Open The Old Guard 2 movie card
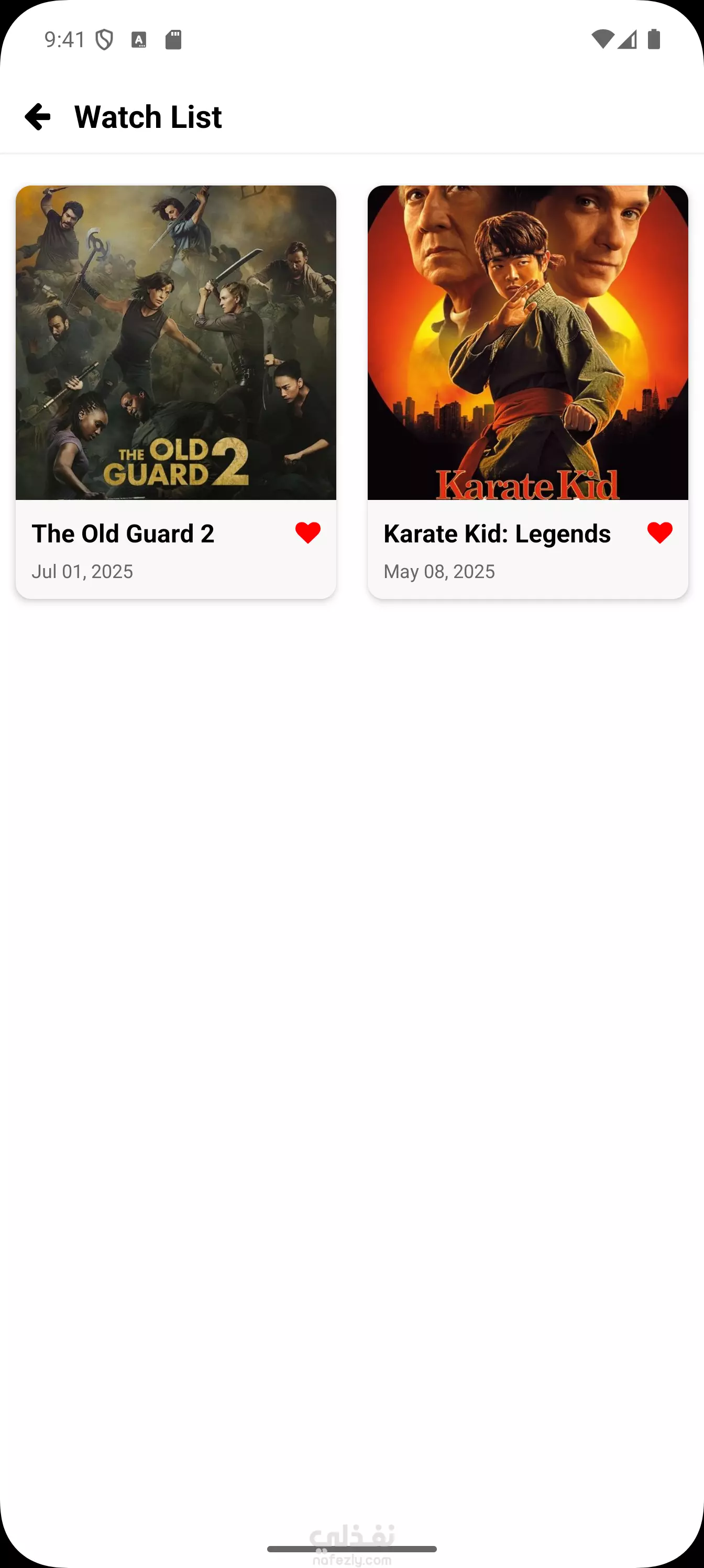 click(x=176, y=392)
